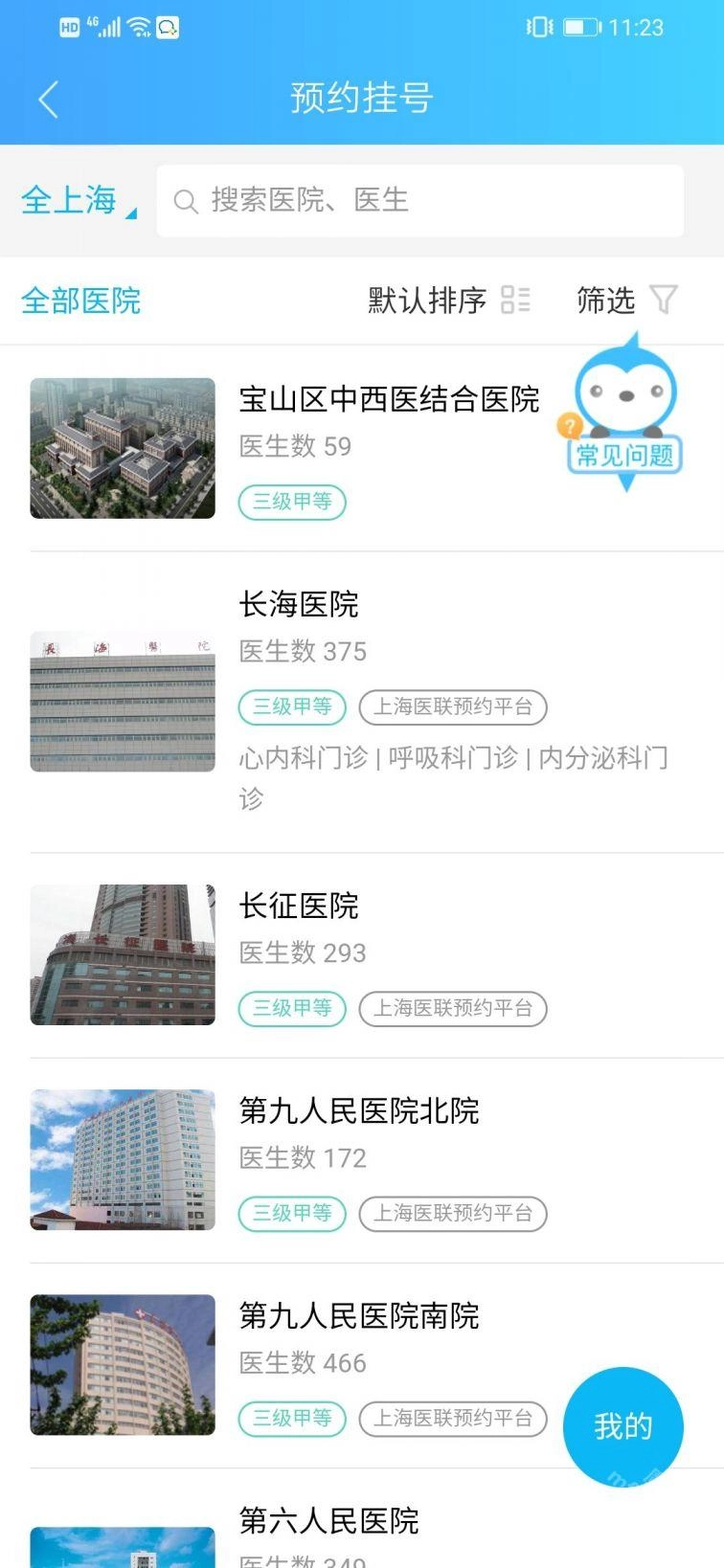View 长征医院 details
Viewport: 724px width, 1568px height.
pos(299,907)
